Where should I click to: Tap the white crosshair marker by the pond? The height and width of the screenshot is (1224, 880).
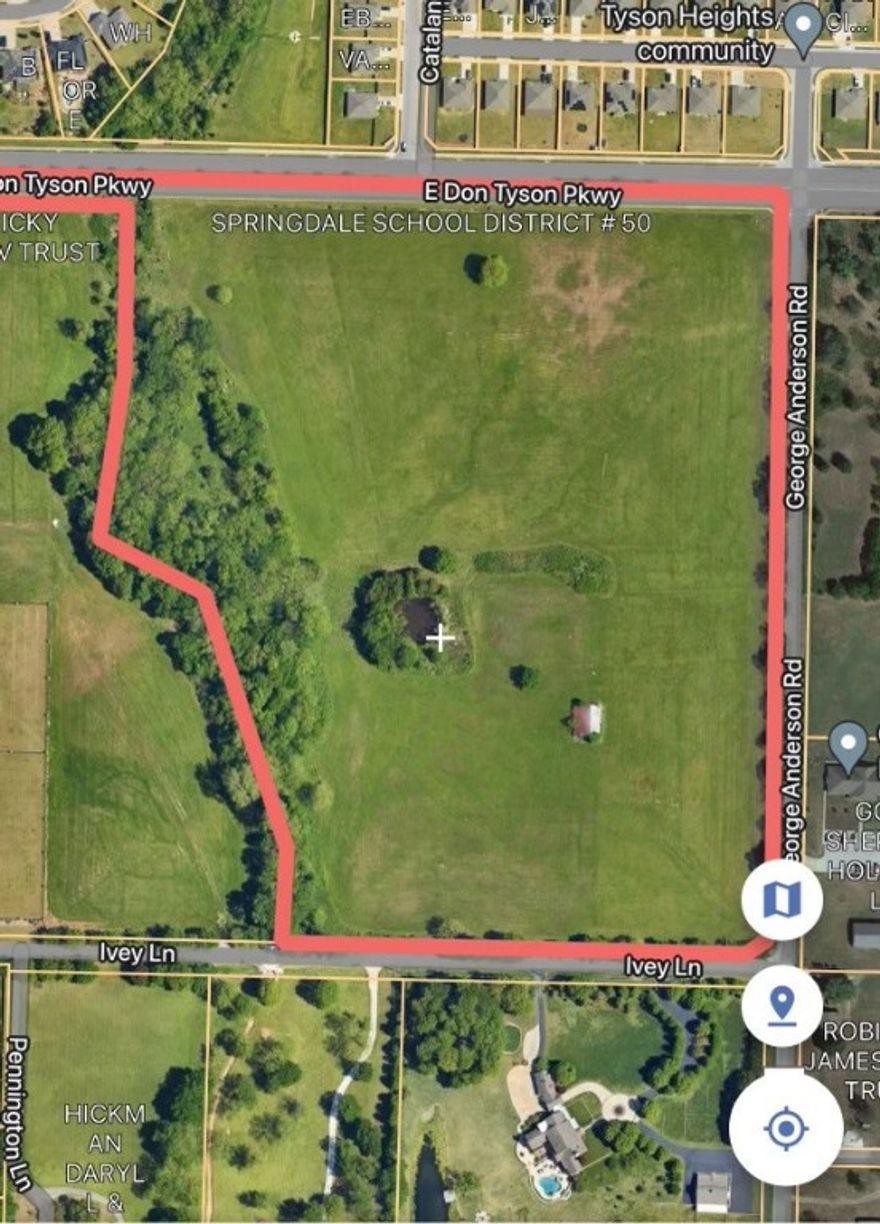pos(440,636)
